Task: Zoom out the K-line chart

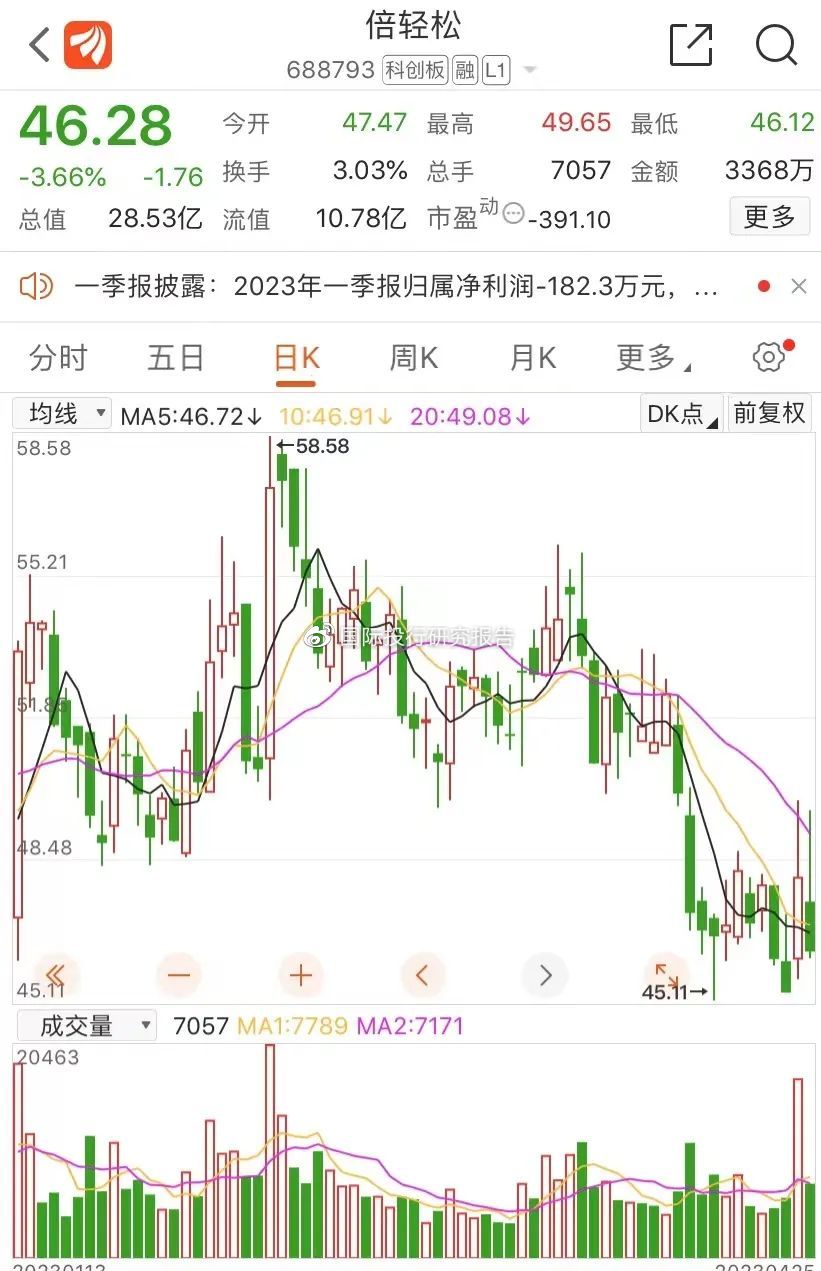Action: pos(179,974)
